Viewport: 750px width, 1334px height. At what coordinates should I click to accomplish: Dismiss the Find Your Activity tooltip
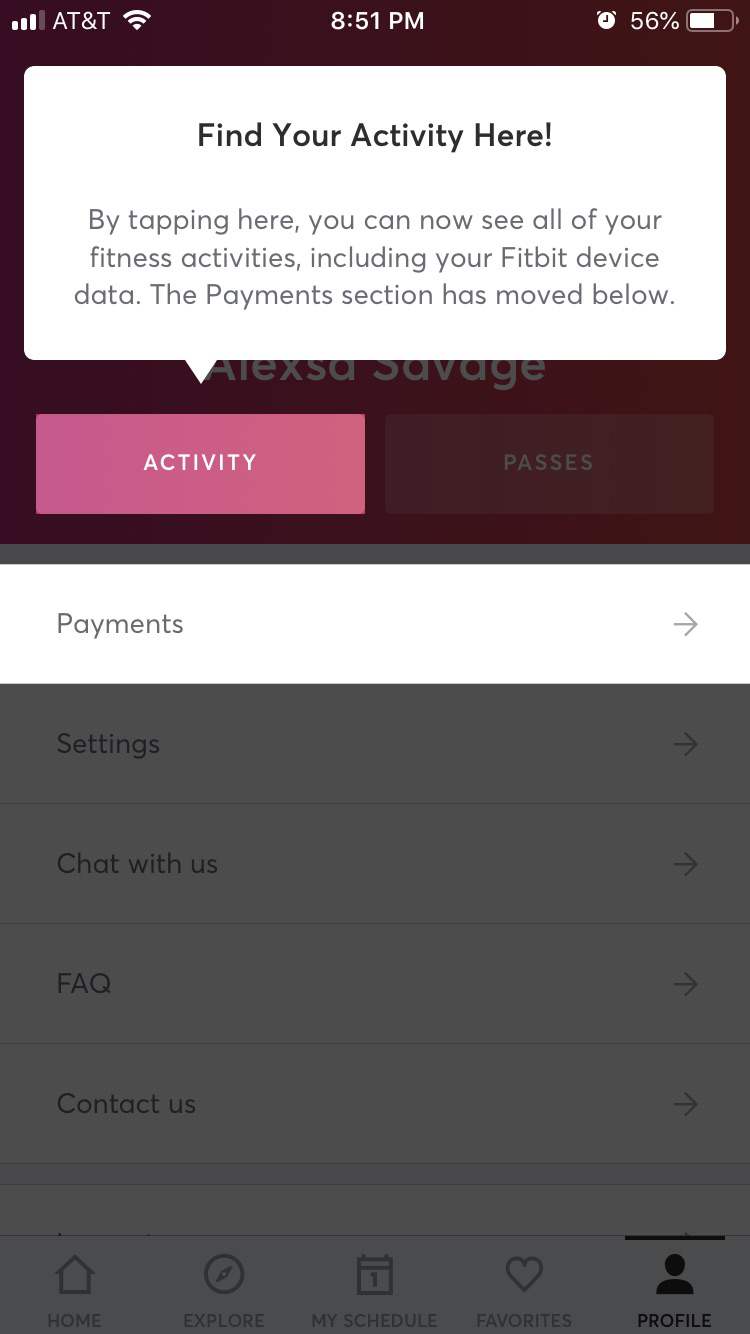(x=374, y=212)
